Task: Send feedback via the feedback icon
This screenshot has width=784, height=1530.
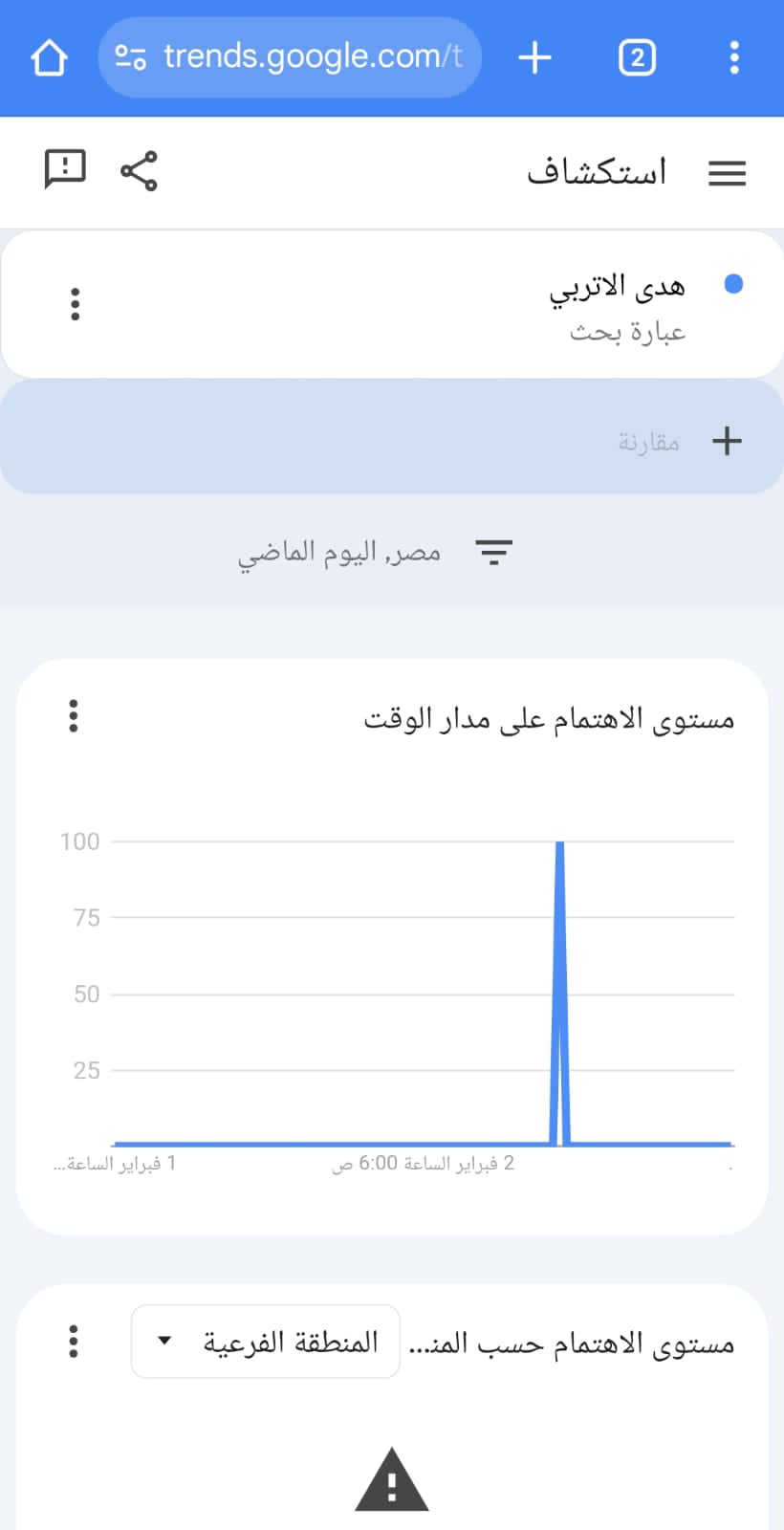Action: click(65, 170)
